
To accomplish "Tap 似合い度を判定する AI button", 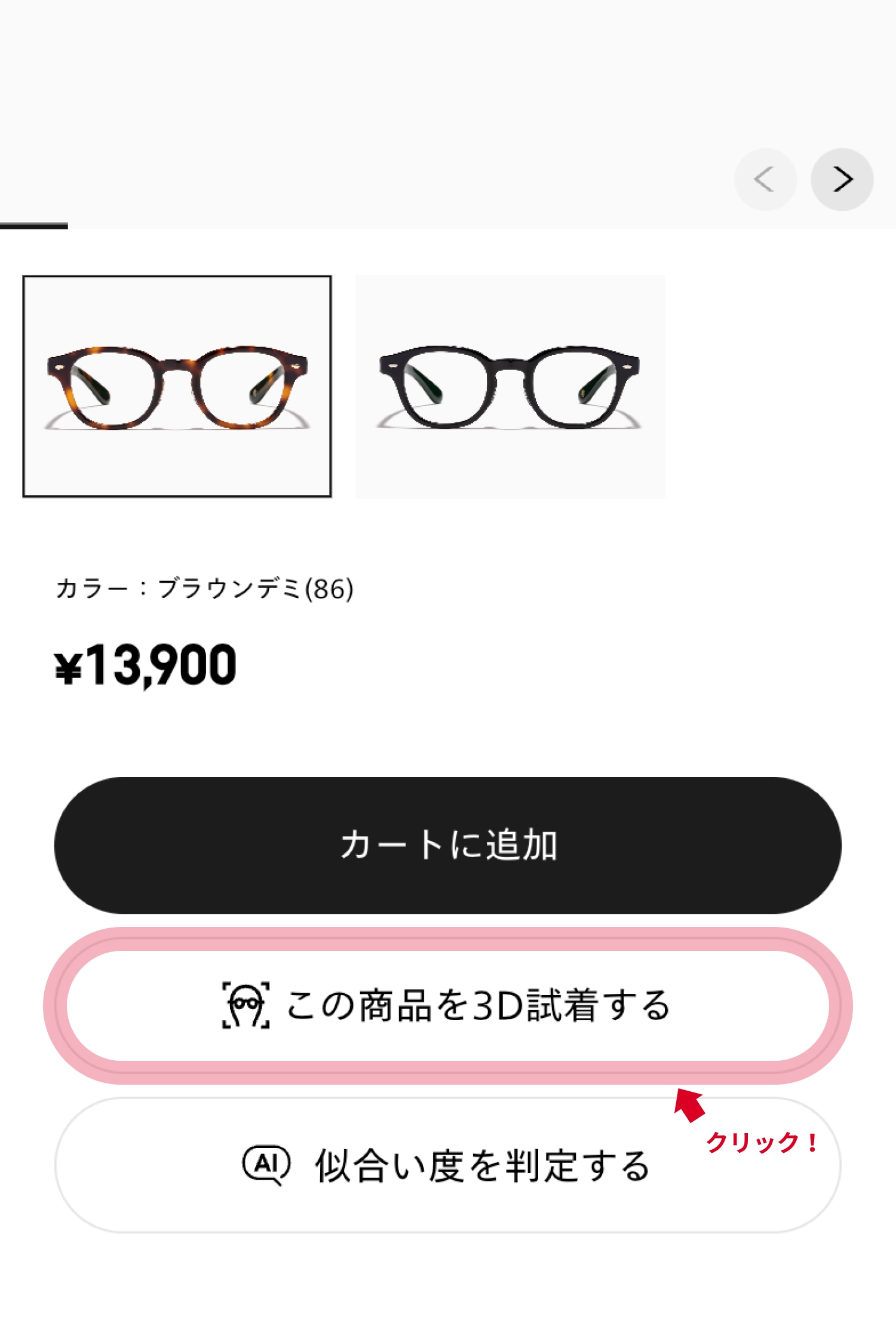I will tap(447, 1165).
